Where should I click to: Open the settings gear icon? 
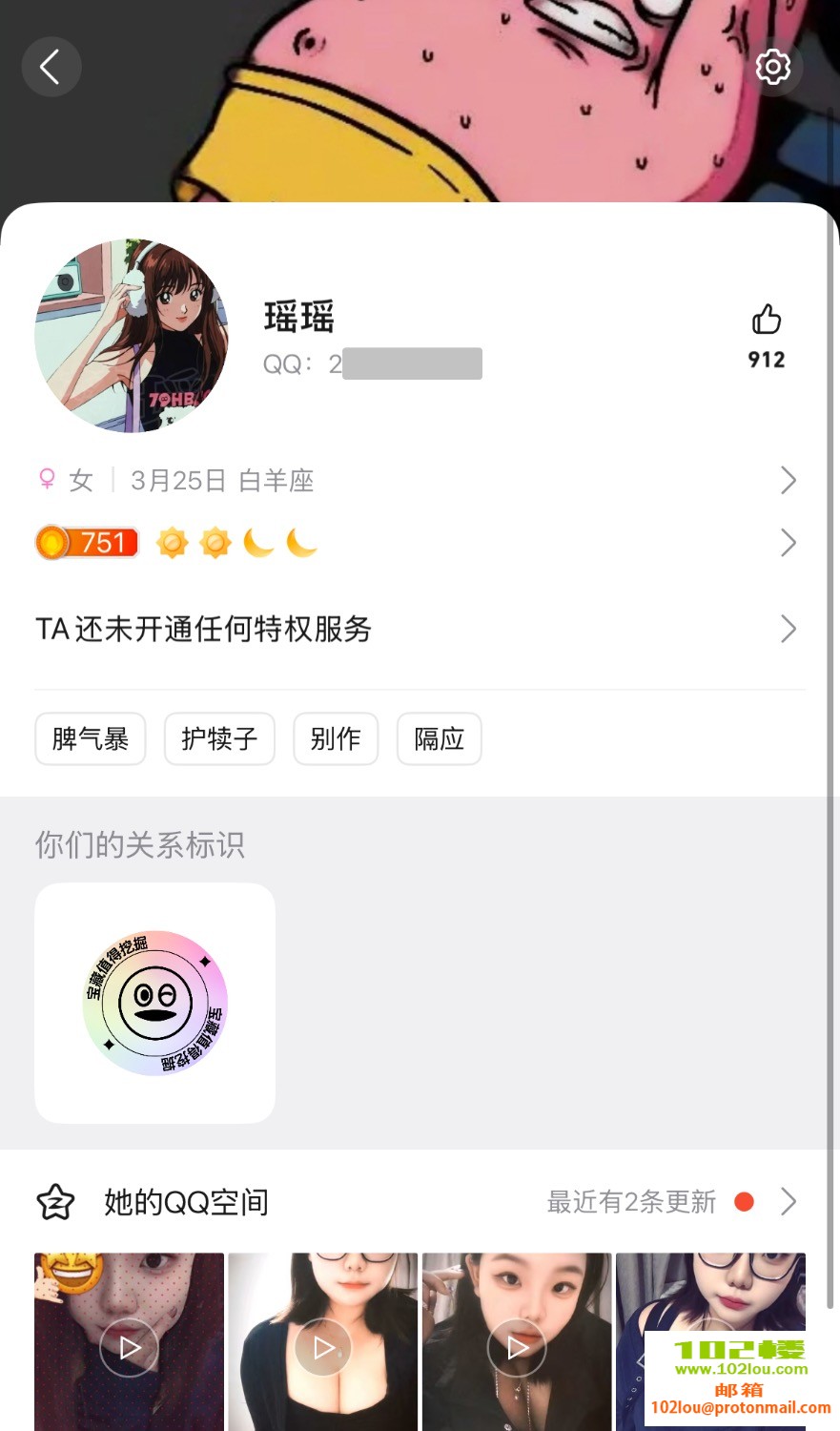pyautogui.click(x=772, y=67)
